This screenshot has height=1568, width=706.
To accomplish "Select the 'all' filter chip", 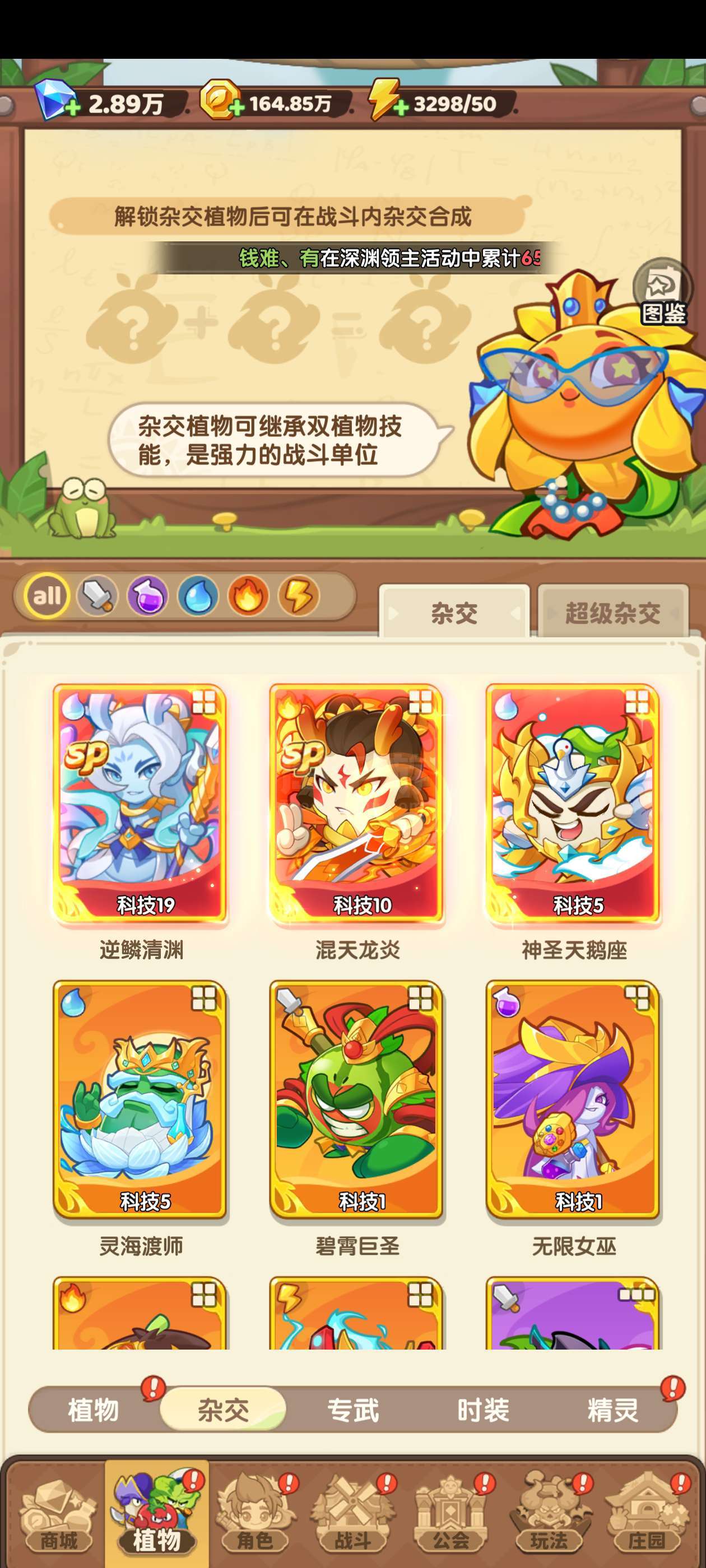I will (47, 595).
